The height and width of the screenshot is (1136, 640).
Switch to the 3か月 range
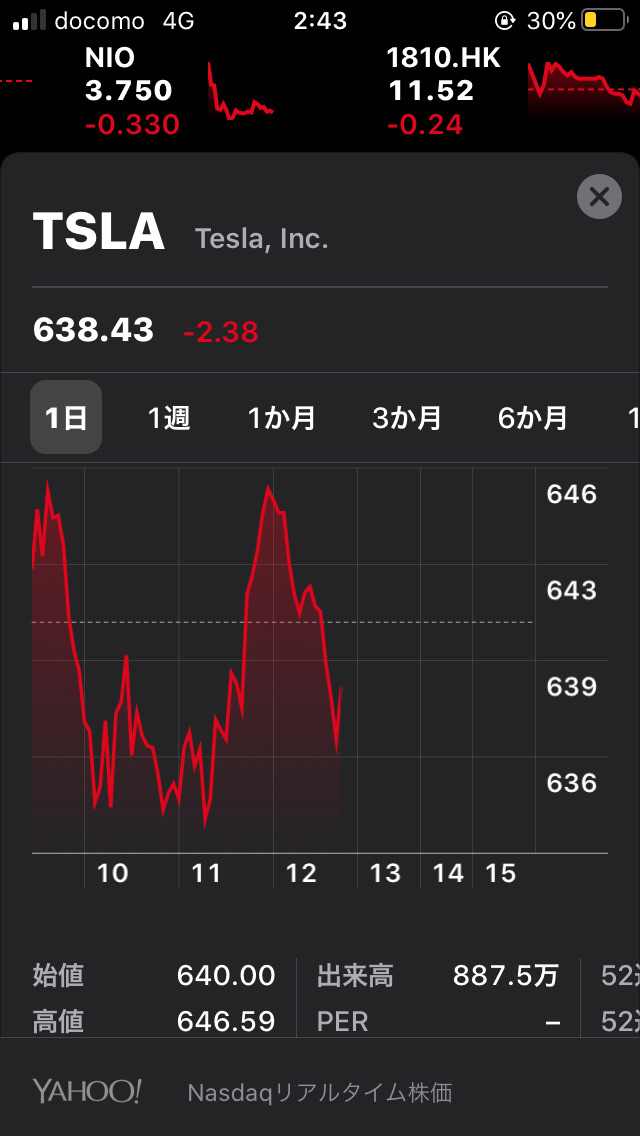tap(407, 418)
